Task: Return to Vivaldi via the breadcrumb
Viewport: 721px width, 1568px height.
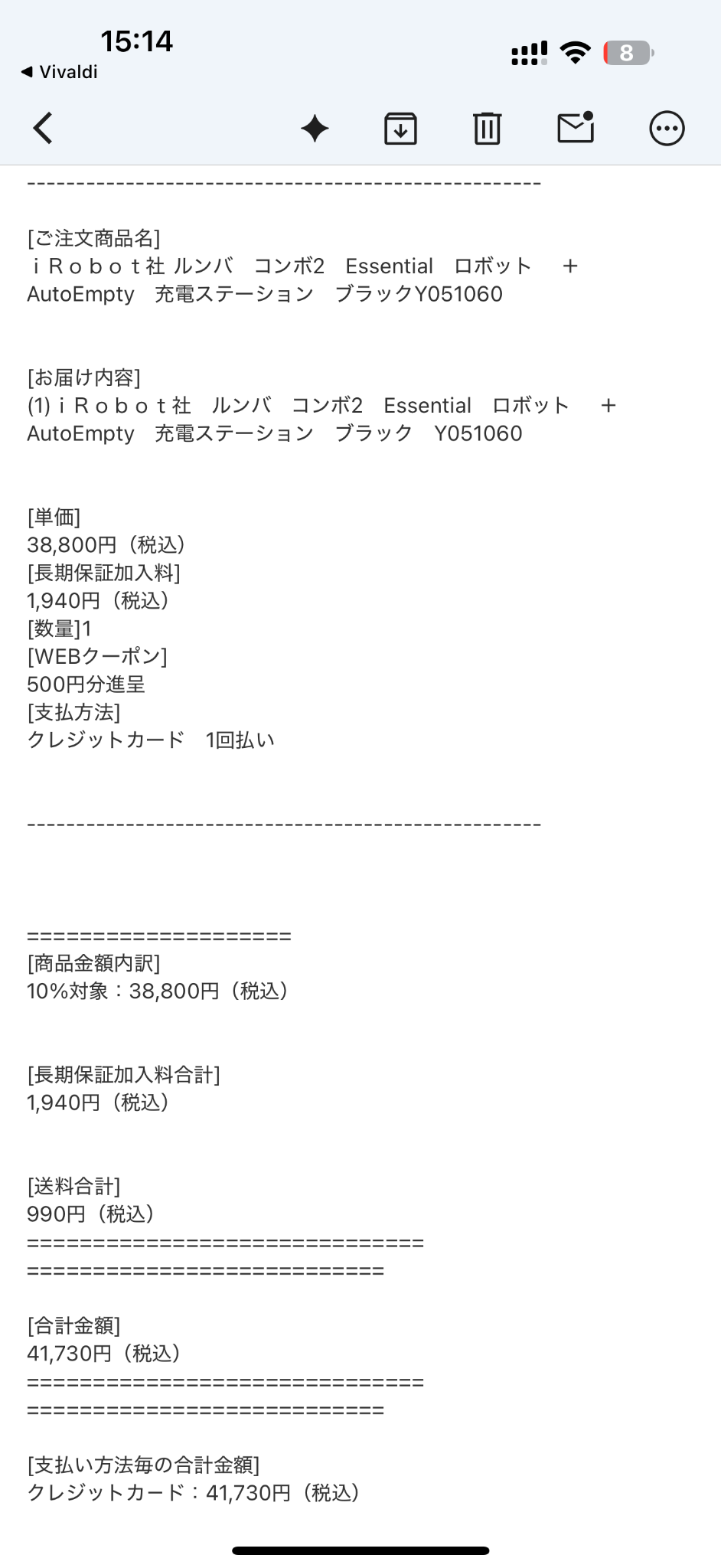Action: 59,72
